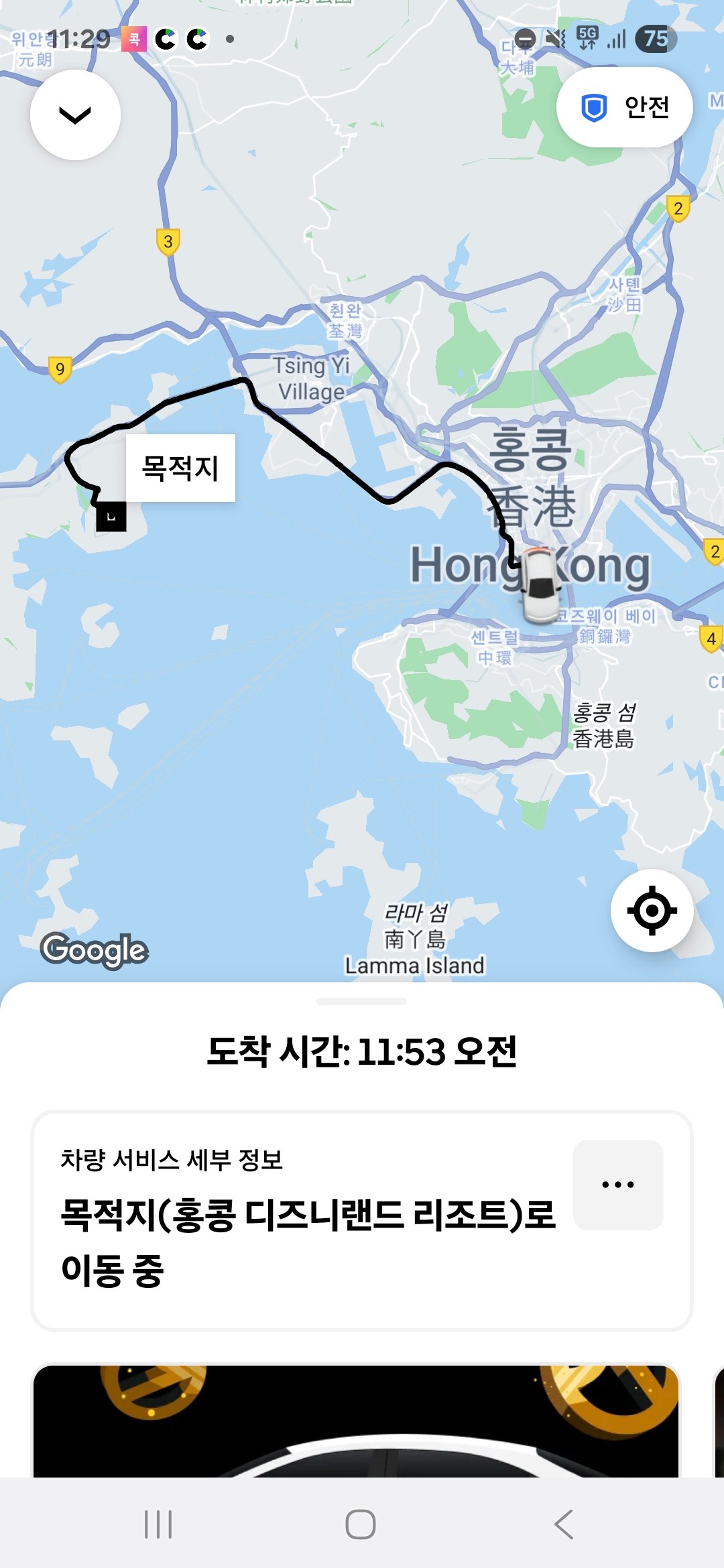
Task: Open the promotional banner with the white car
Action: click(x=356, y=1421)
